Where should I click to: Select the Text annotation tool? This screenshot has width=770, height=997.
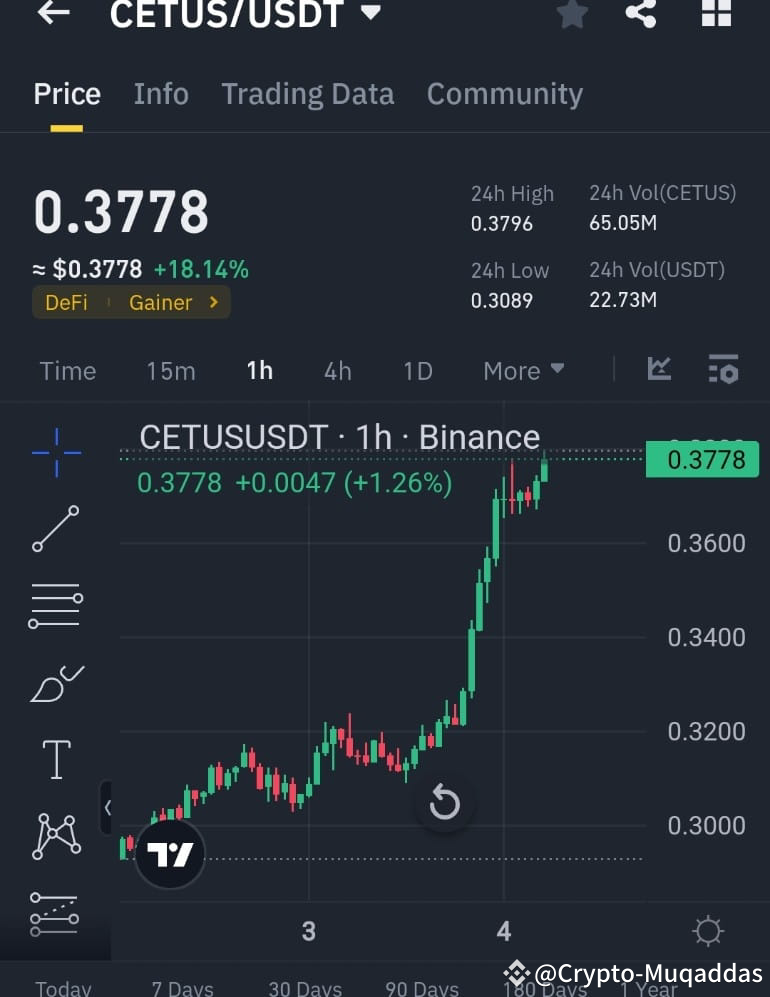pyautogui.click(x=56, y=759)
